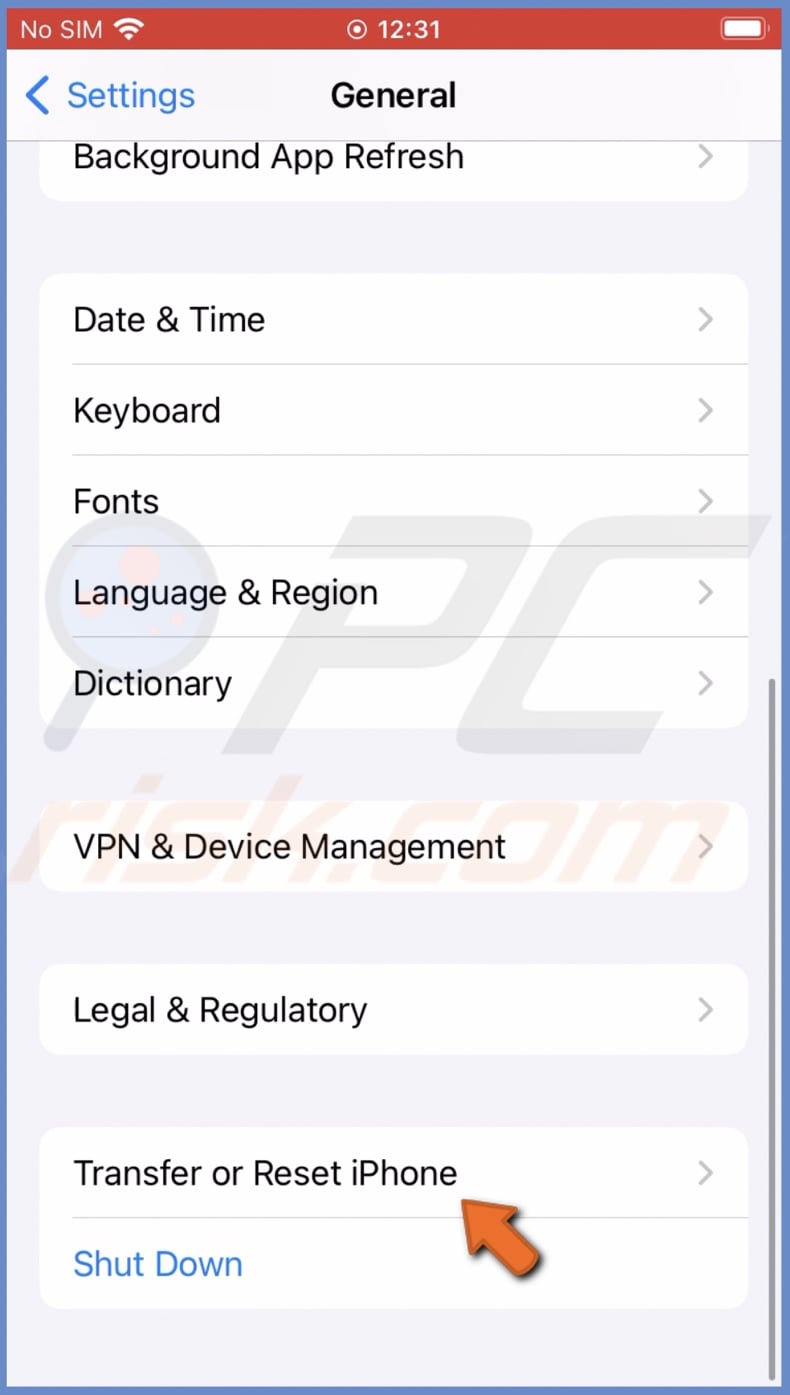Screen dimensions: 790x1395
Task: Expand the Language & Region settings
Action: 395,592
